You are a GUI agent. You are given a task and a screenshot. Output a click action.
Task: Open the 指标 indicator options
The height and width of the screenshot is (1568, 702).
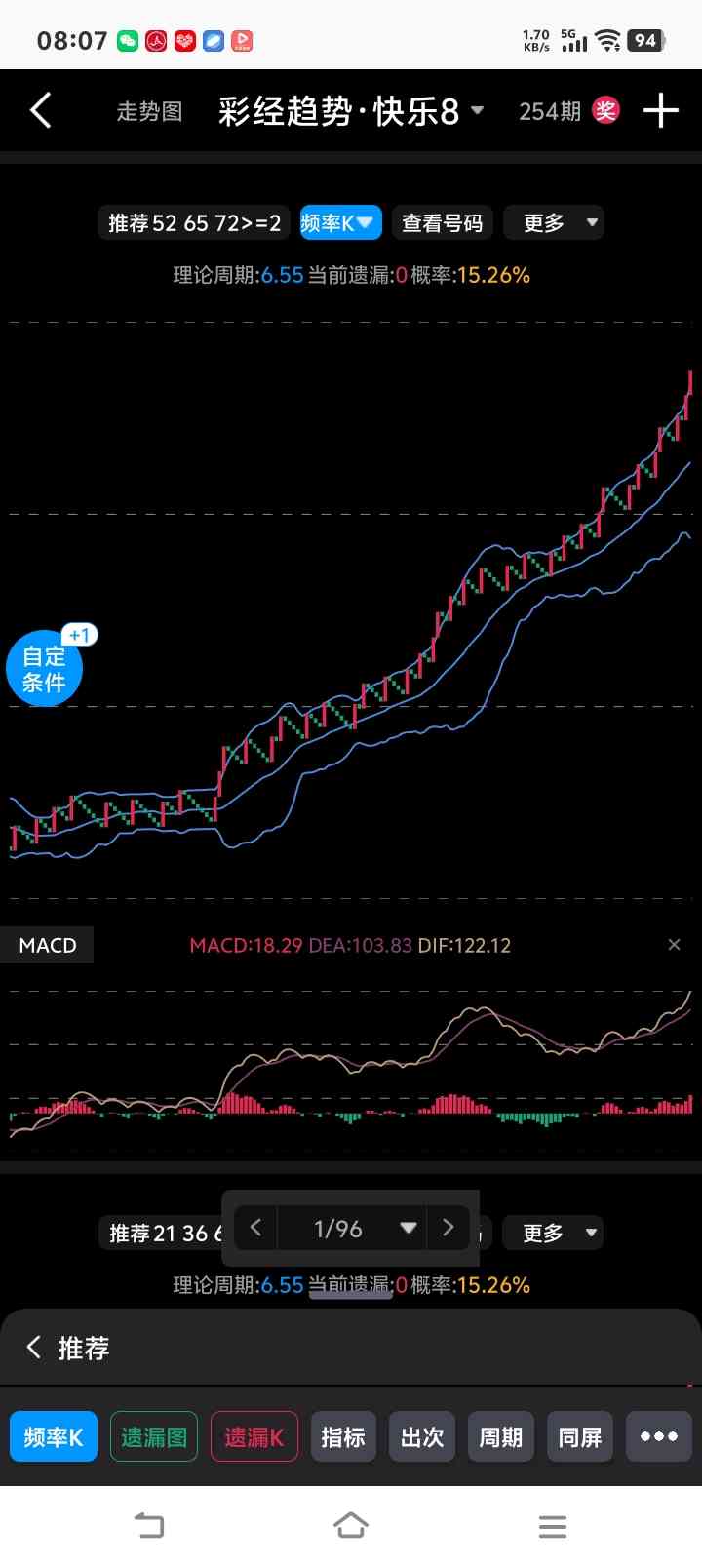[x=343, y=1437]
